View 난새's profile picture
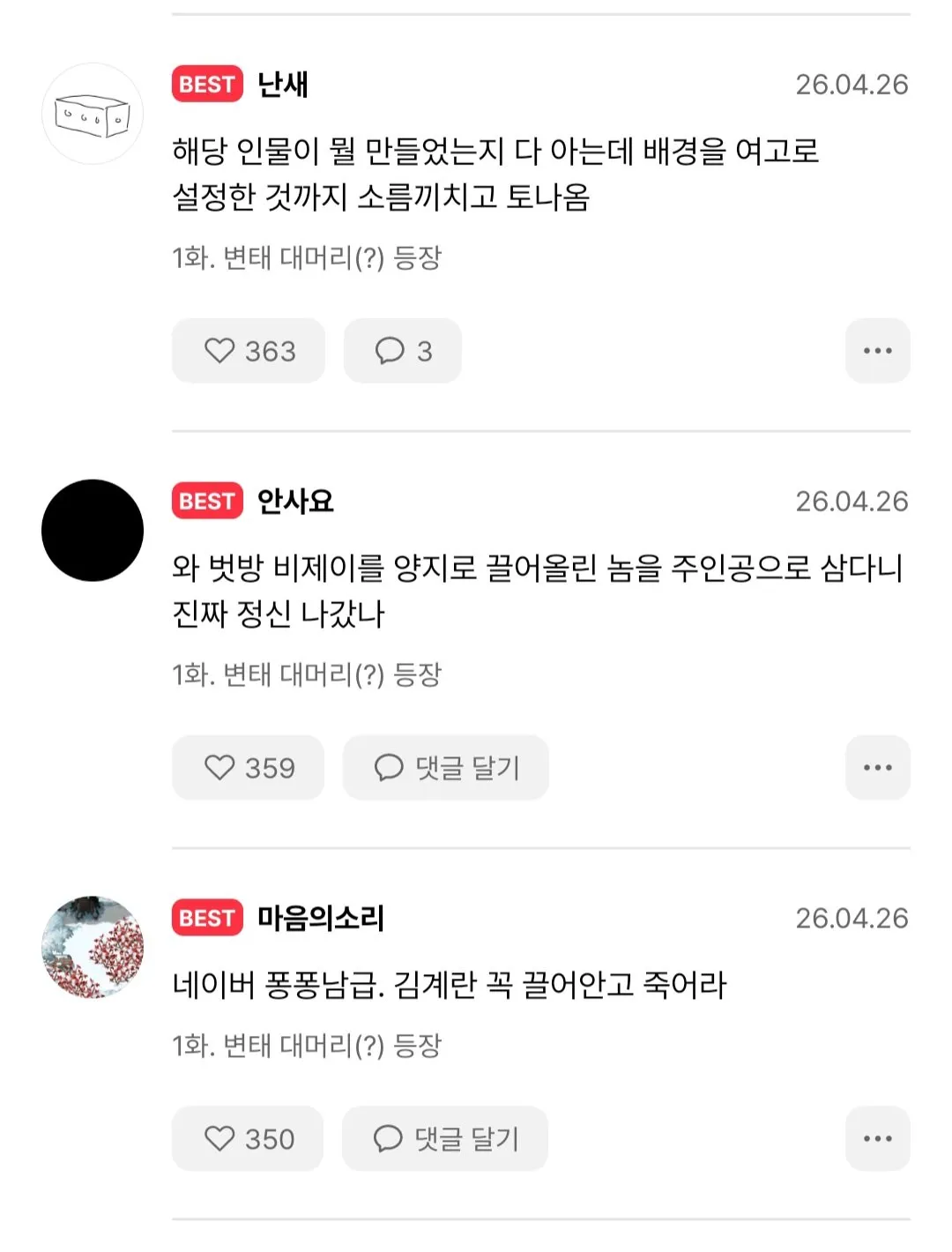This screenshot has height=1252, width=952. click(93, 114)
